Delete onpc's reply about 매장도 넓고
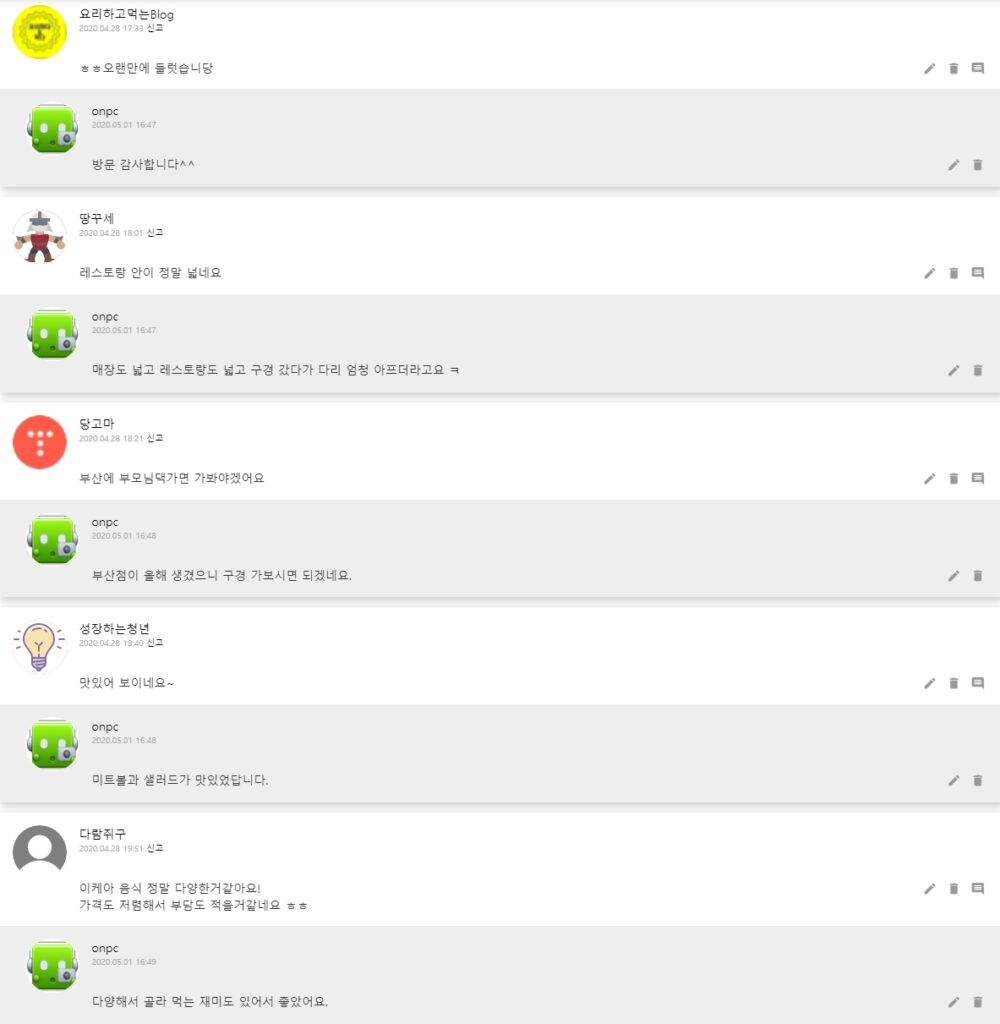This screenshot has width=1000, height=1024. (978, 370)
